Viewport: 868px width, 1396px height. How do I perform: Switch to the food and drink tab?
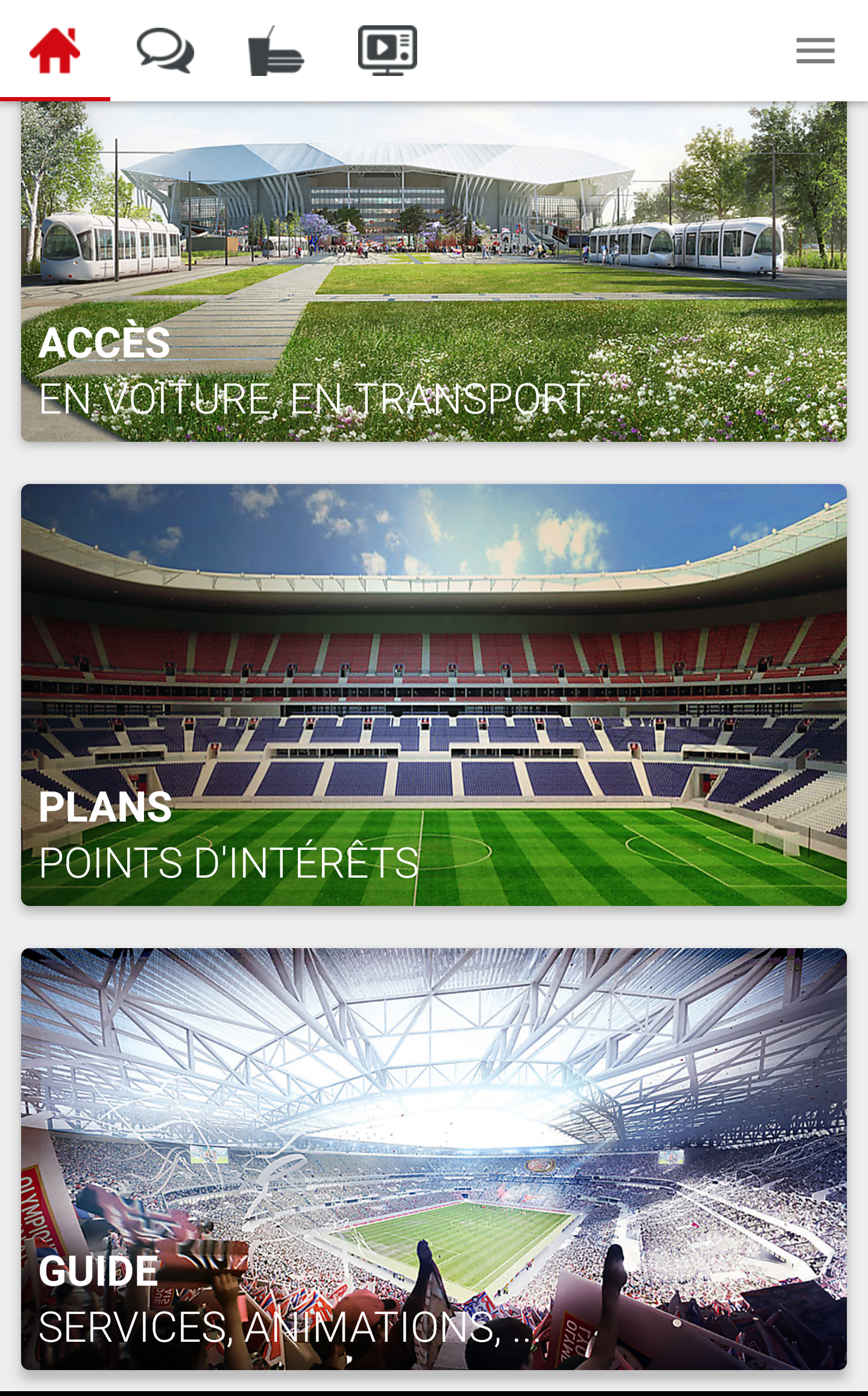point(275,51)
